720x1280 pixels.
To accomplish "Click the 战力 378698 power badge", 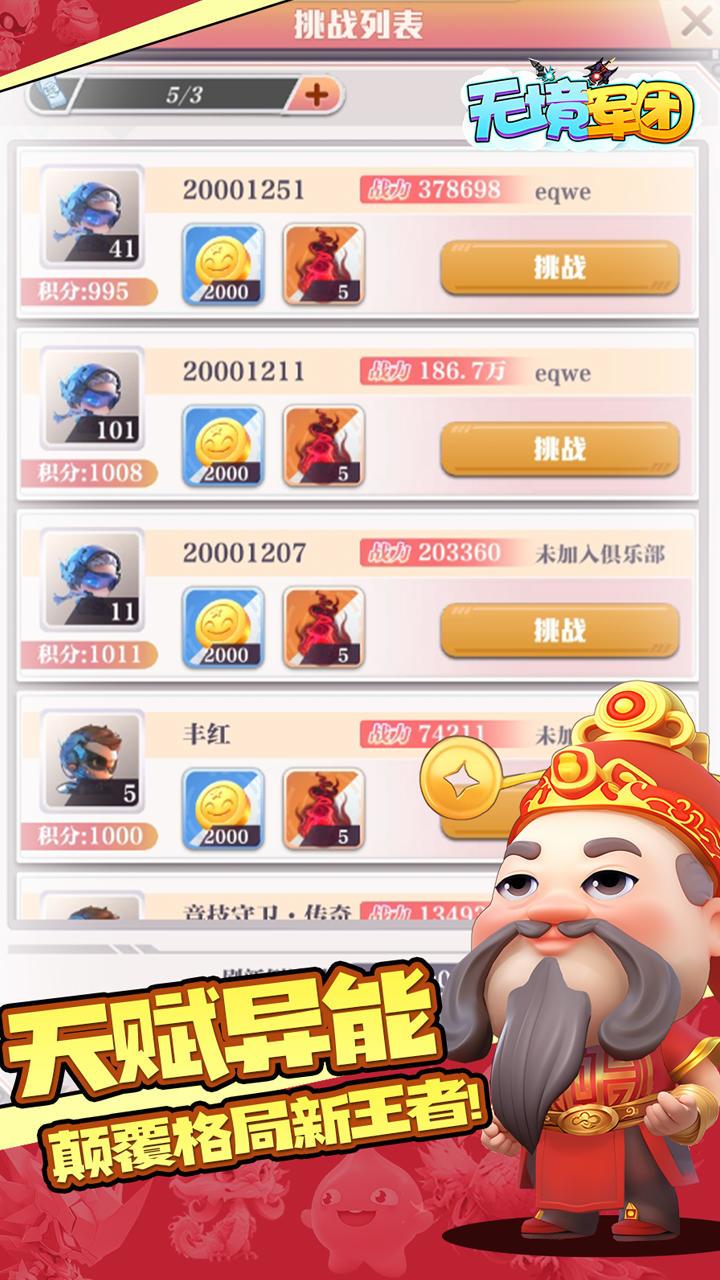I will pos(431,186).
